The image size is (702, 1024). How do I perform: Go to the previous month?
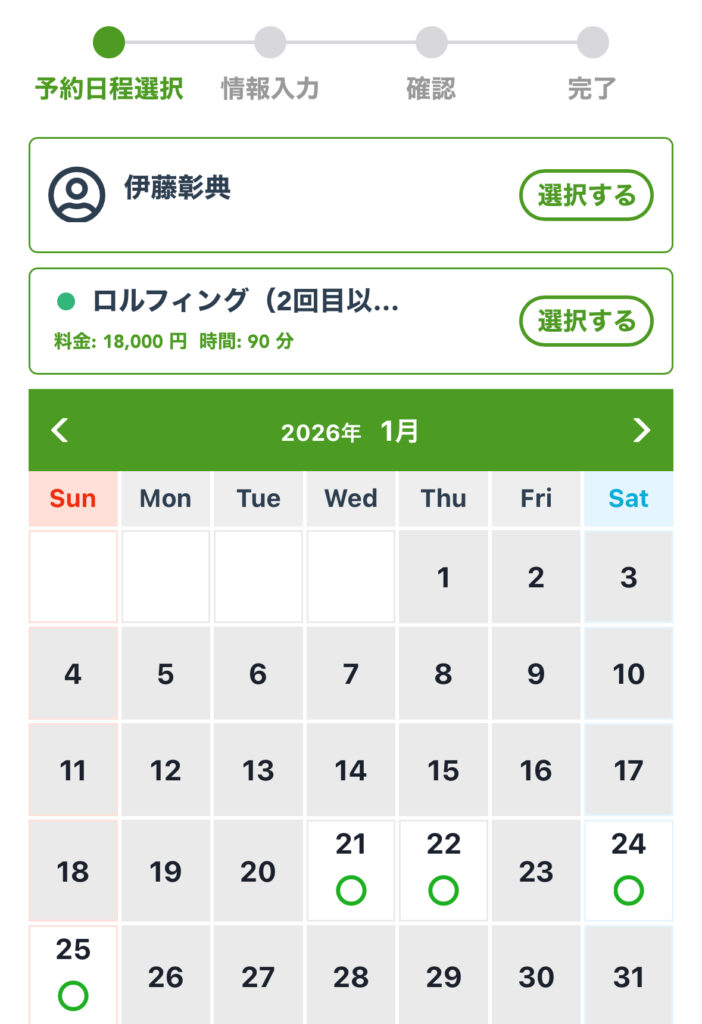pyautogui.click(x=60, y=431)
